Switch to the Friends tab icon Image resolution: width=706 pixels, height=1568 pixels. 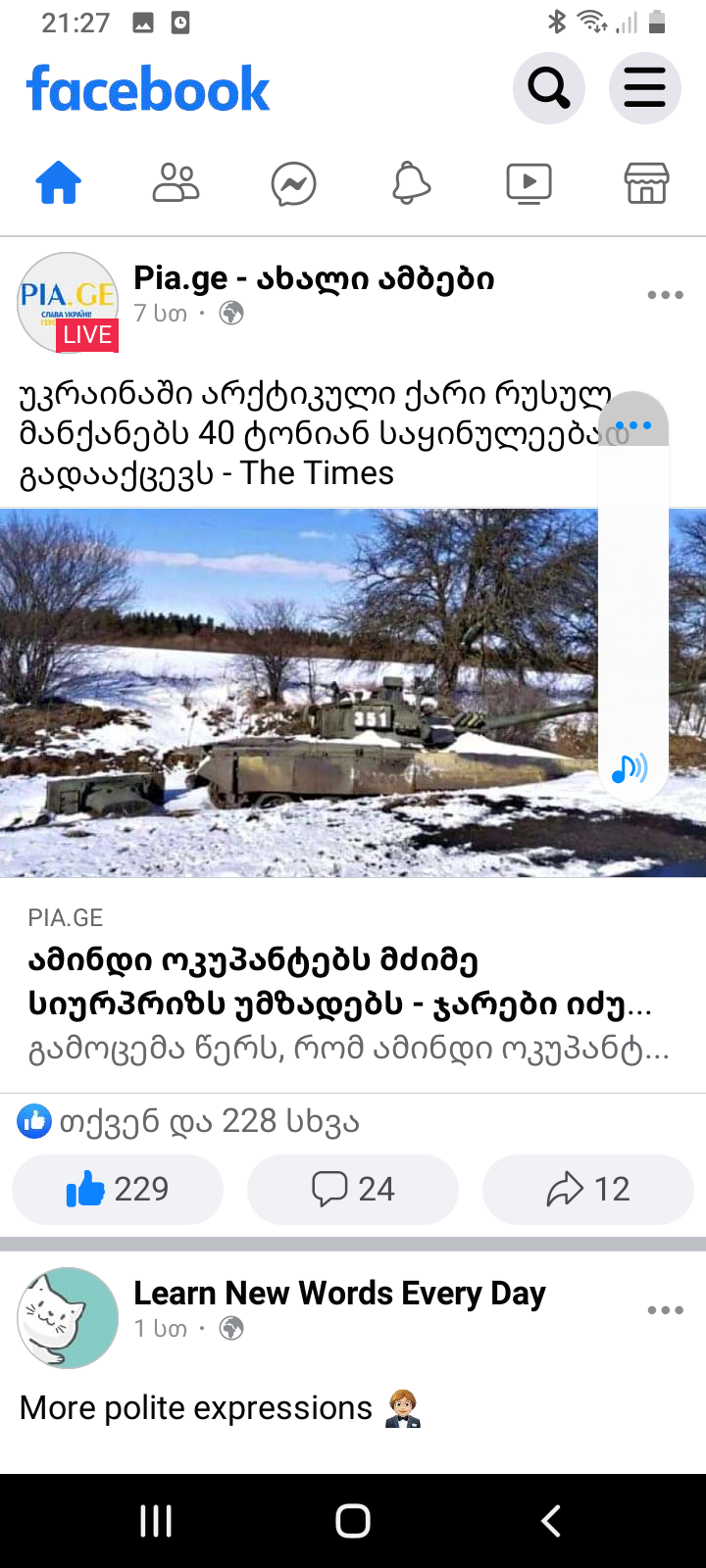coord(176,182)
